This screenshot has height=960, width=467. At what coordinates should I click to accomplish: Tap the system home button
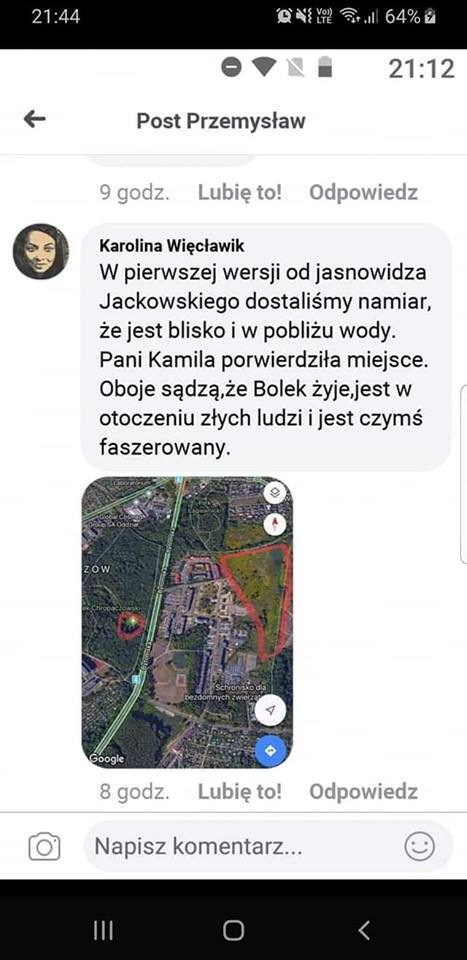(233, 930)
